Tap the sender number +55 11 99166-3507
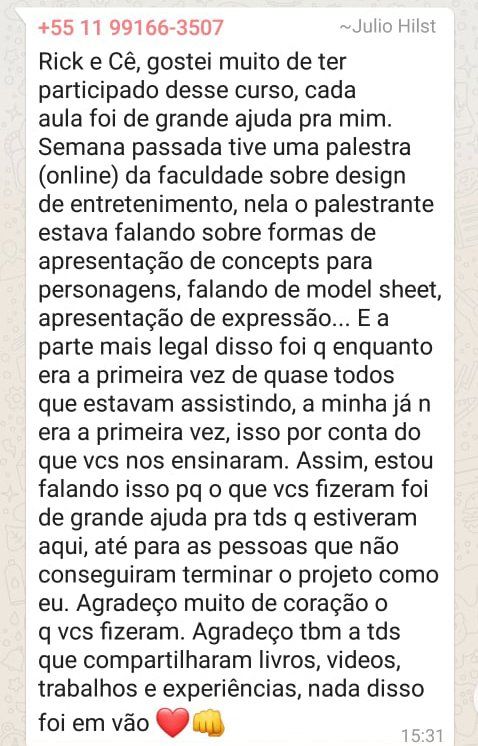The image size is (478, 746). pos(131,28)
